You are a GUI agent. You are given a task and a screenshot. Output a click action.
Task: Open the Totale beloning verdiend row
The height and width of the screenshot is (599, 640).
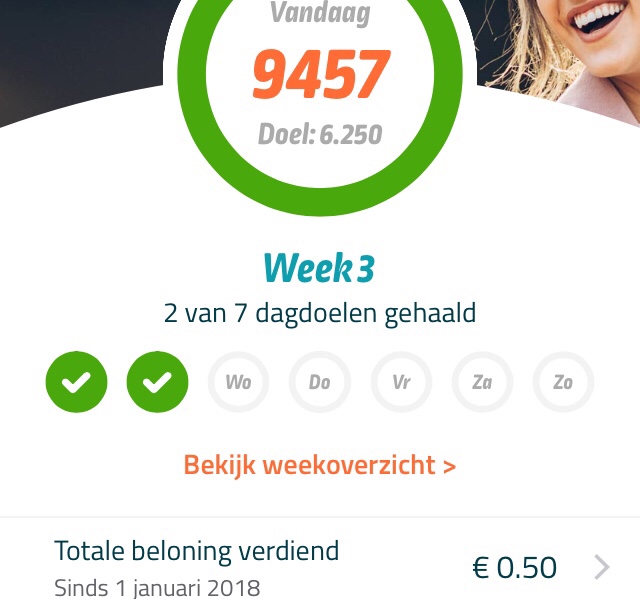[320, 566]
